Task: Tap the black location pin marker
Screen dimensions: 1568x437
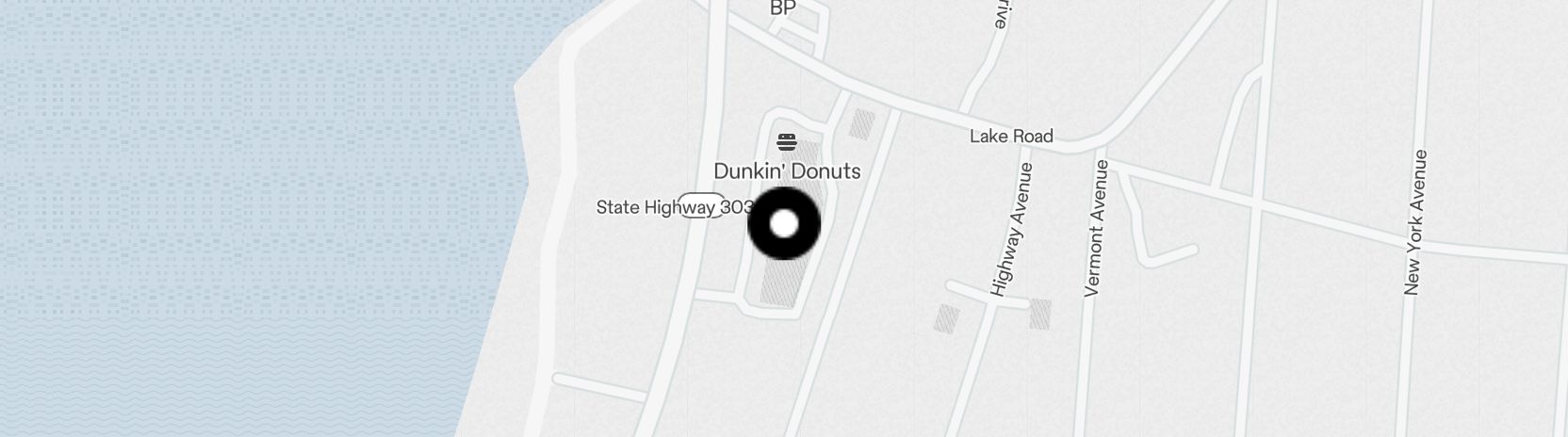Action: (784, 224)
